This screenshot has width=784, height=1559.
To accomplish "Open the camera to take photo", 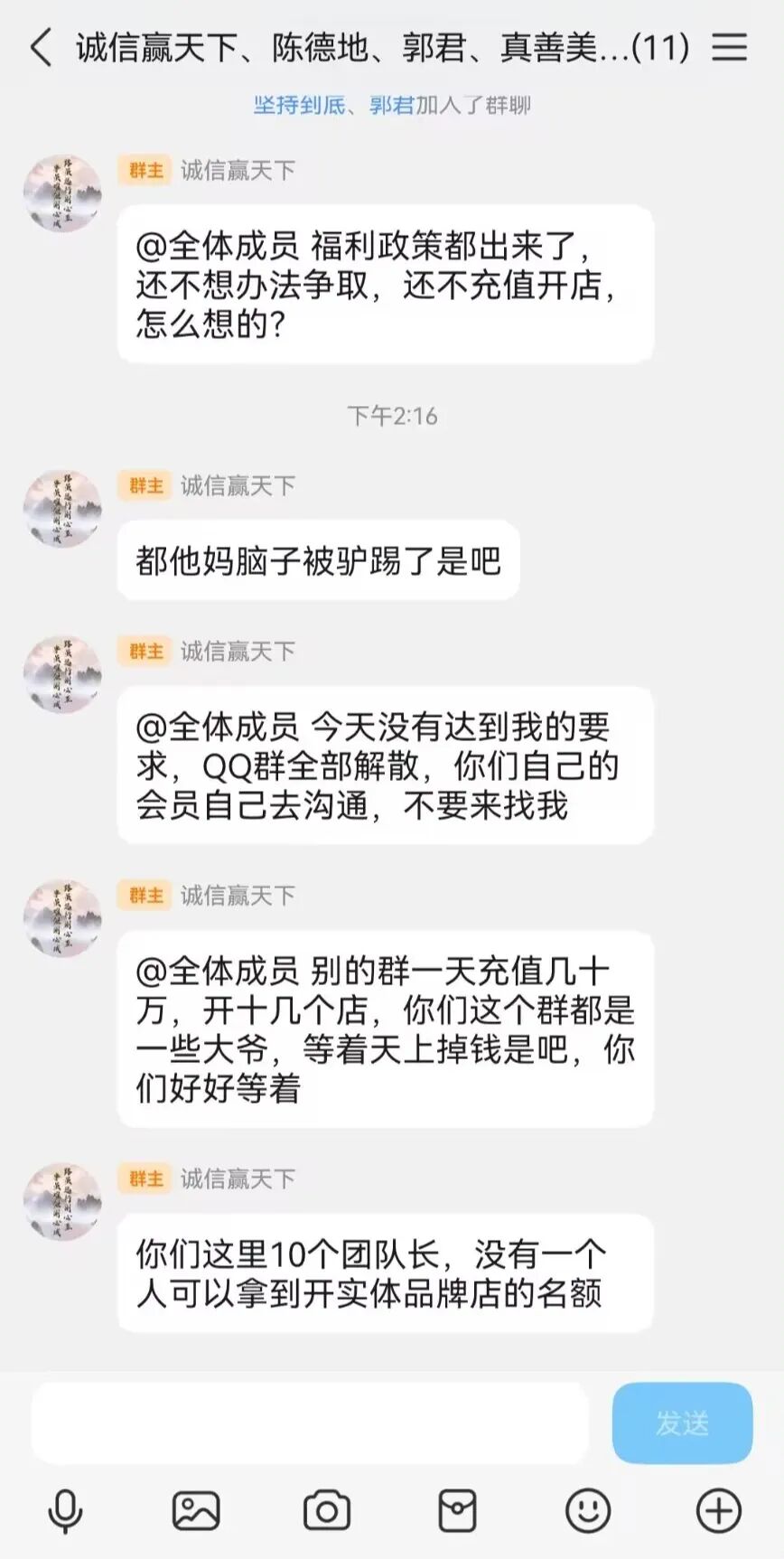I will pos(326,1510).
